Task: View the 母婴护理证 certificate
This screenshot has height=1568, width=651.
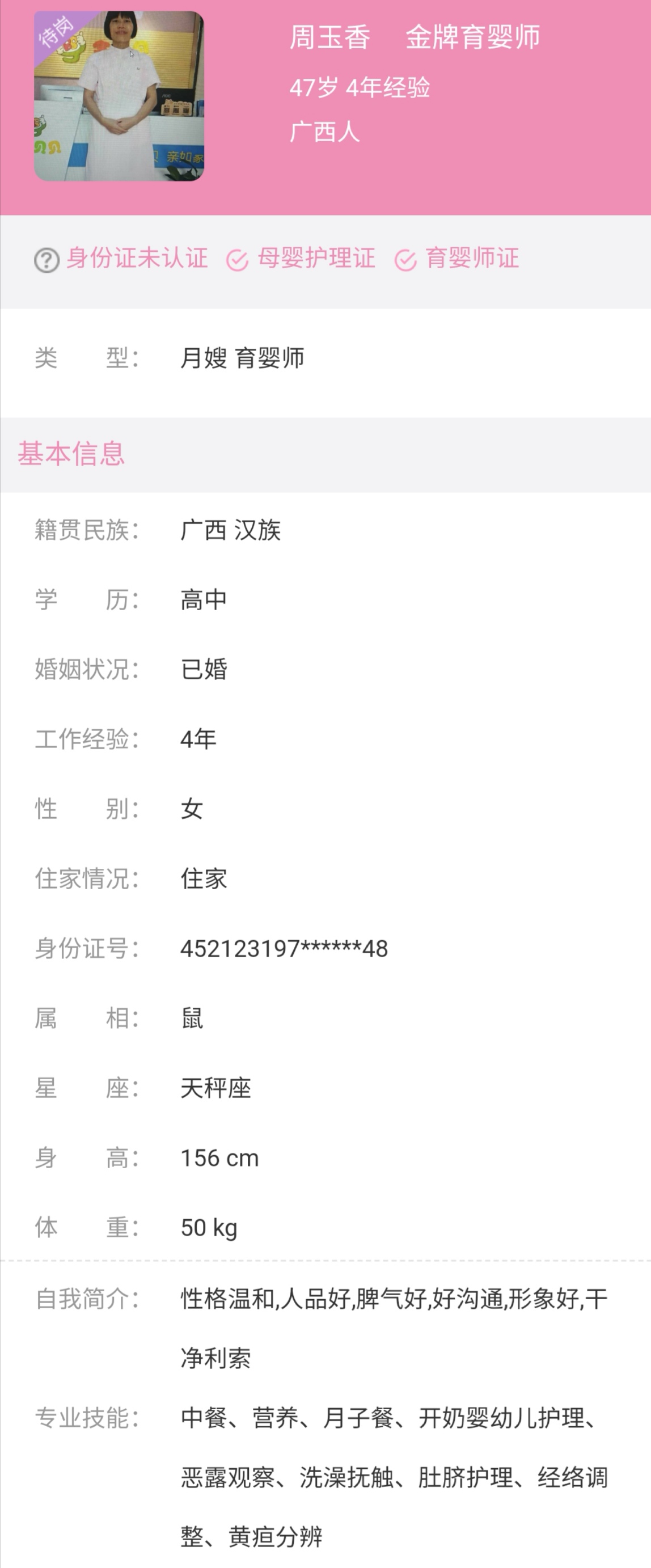Action: 301,259
